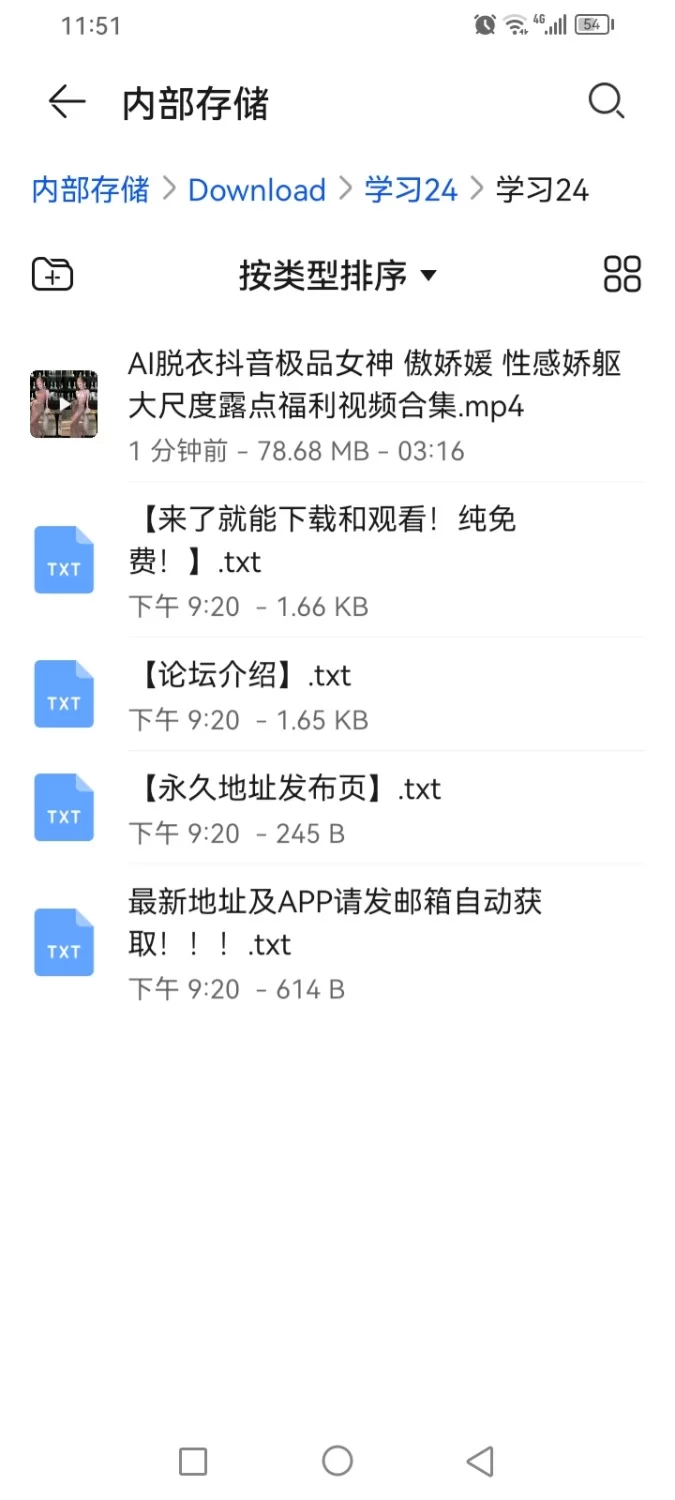This screenshot has width=675, height=1500.
Task: Open search in the file manager
Action: point(606,102)
